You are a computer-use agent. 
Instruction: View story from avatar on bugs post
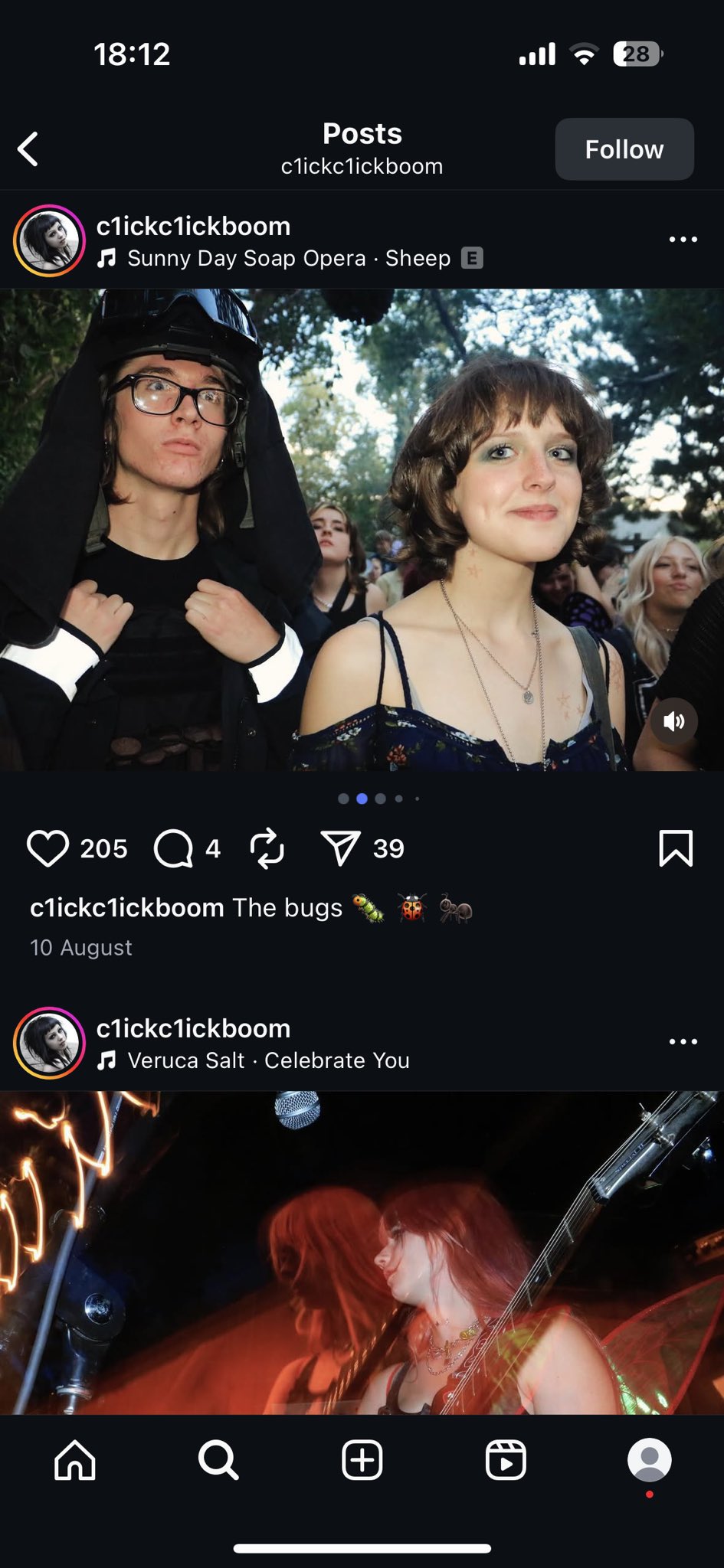pos(49,240)
